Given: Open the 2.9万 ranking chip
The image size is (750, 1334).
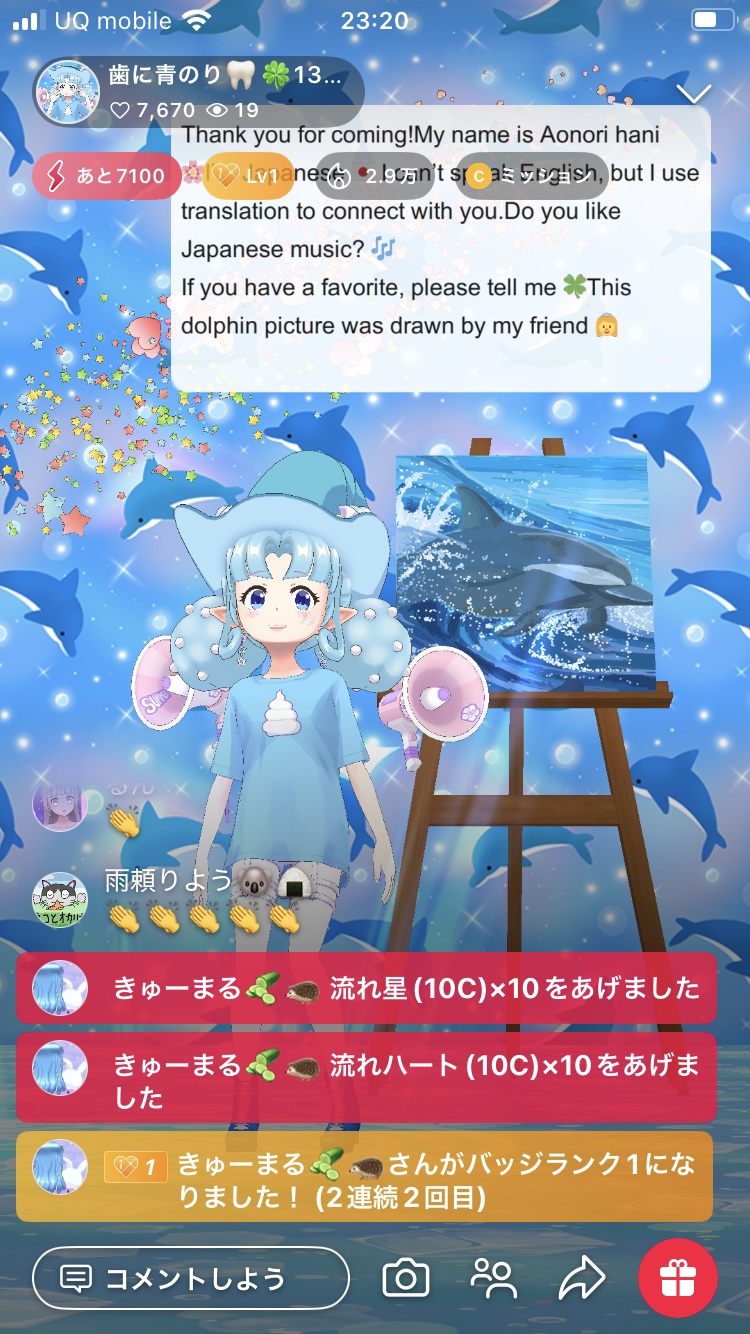Looking at the screenshot, I should click(x=374, y=177).
